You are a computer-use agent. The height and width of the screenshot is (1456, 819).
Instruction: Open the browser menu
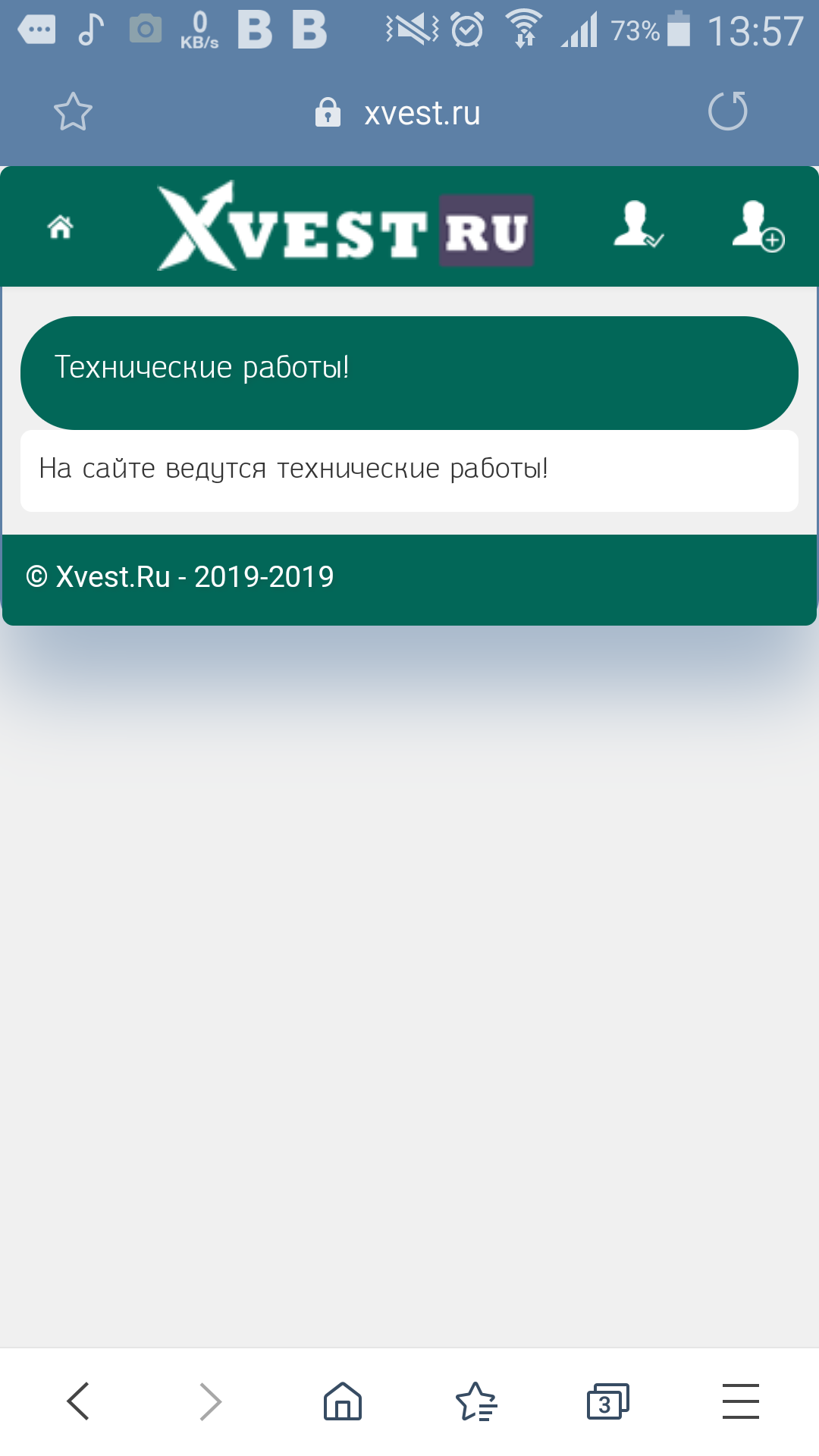click(740, 1401)
